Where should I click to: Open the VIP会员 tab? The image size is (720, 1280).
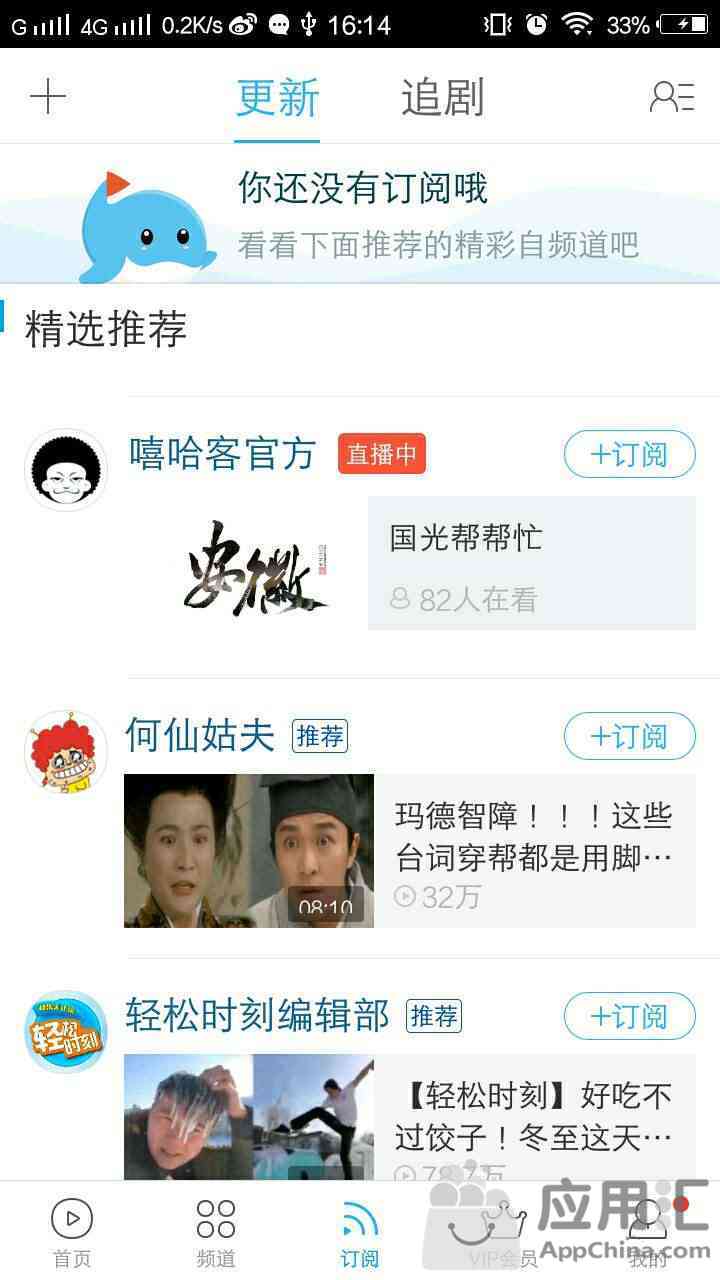[503, 1232]
